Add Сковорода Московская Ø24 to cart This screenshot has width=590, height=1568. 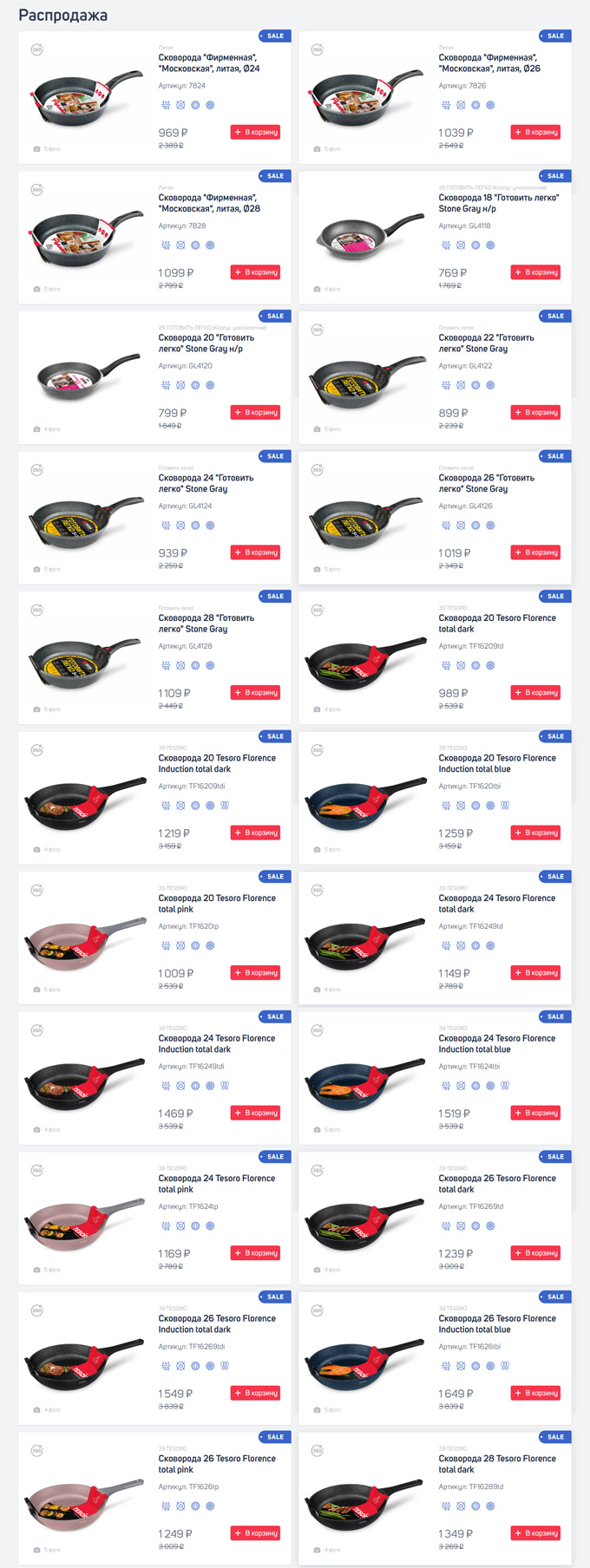[x=255, y=133]
